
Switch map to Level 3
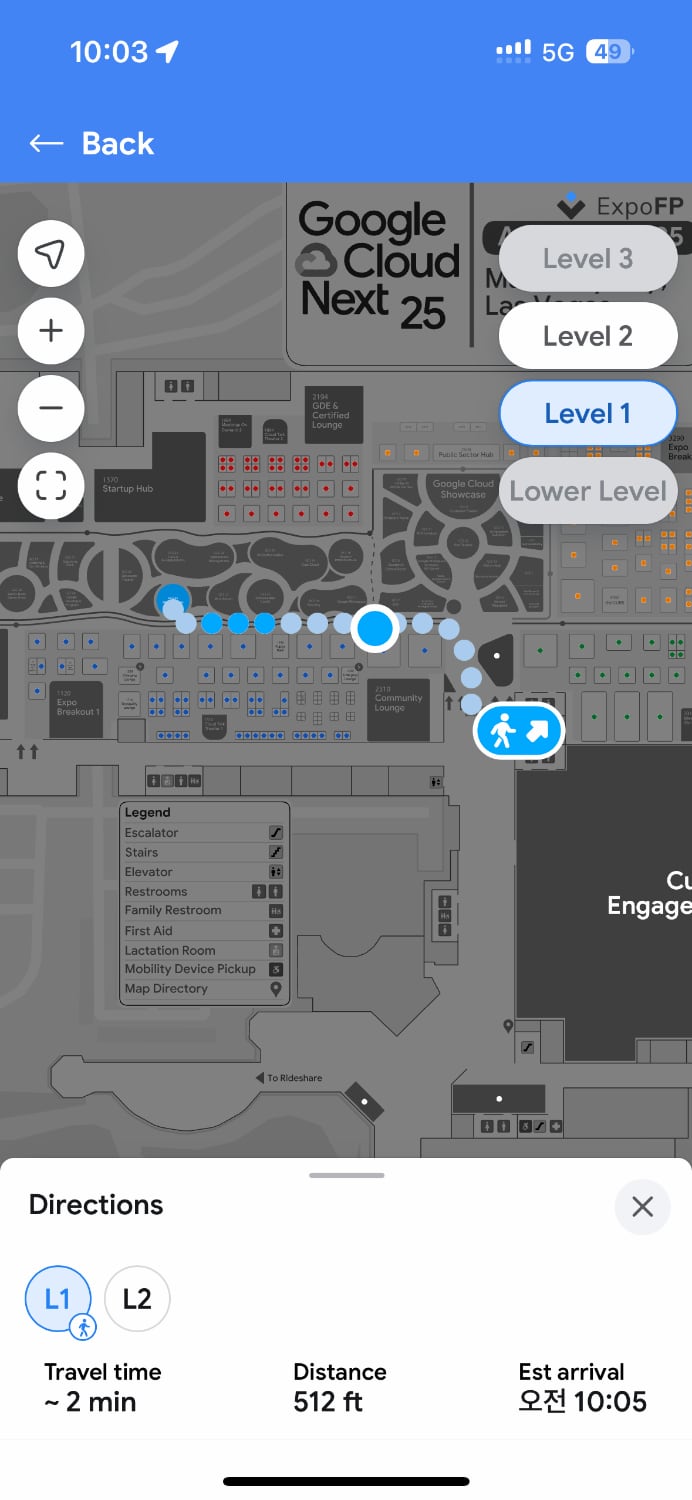[587, 259]
